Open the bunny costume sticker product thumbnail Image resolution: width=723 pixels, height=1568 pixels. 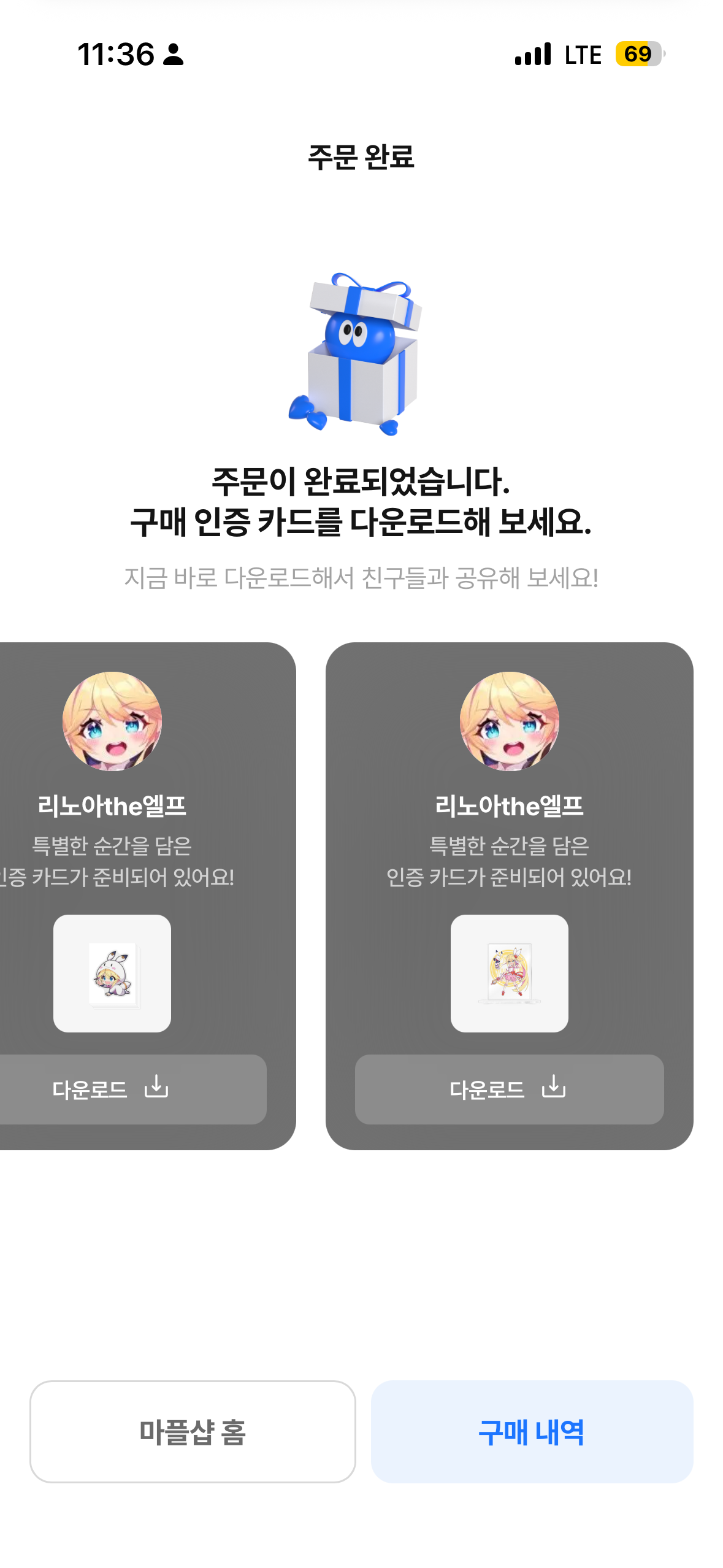[112, 973]
